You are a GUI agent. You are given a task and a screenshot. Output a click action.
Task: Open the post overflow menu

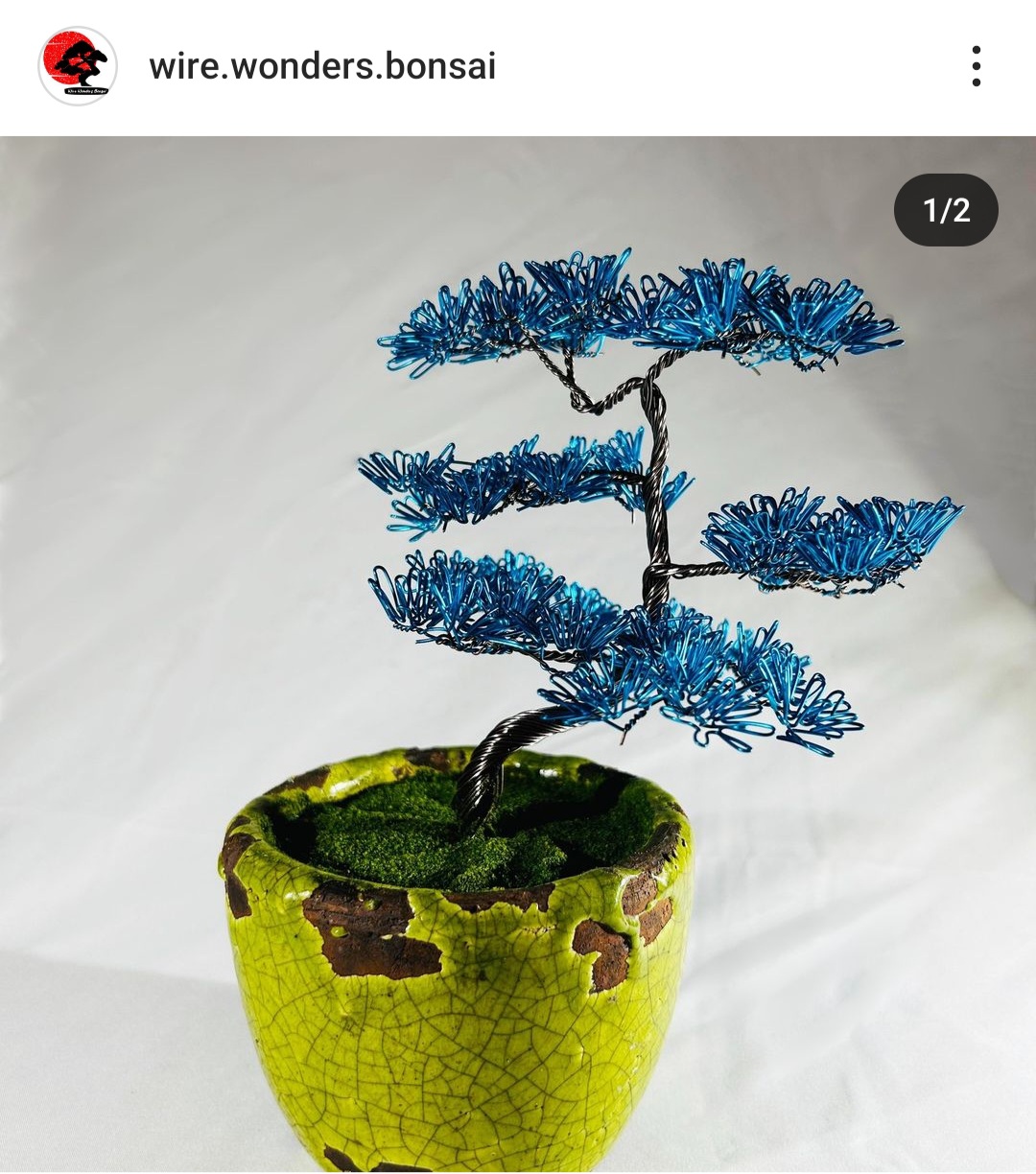click(x=976, y=66)
